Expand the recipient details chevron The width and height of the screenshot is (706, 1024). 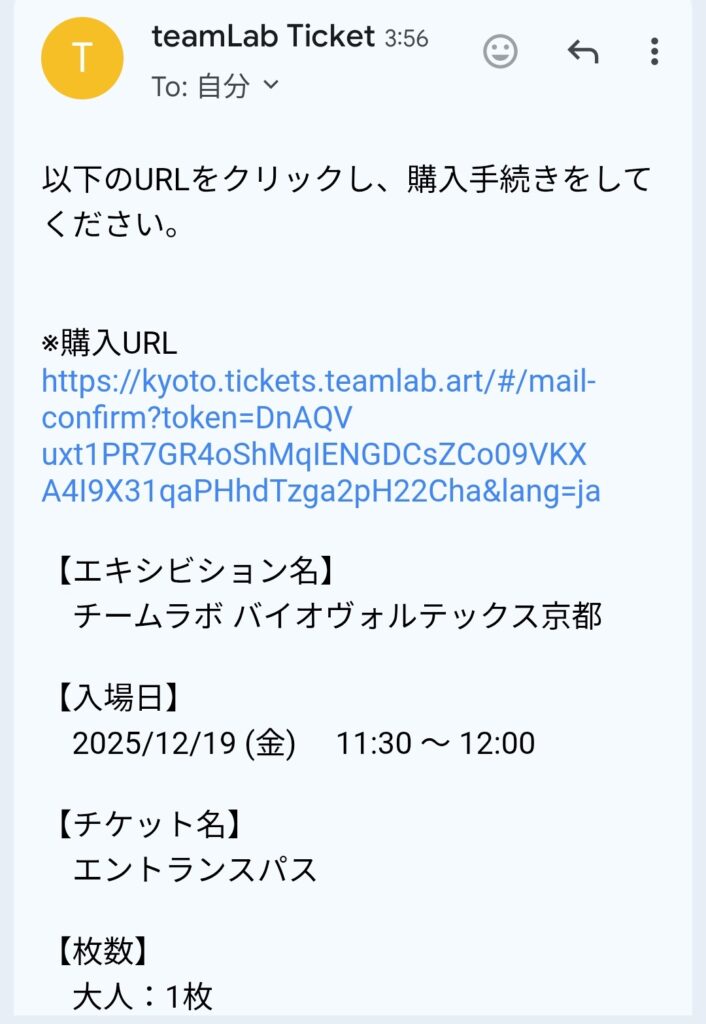270,86
